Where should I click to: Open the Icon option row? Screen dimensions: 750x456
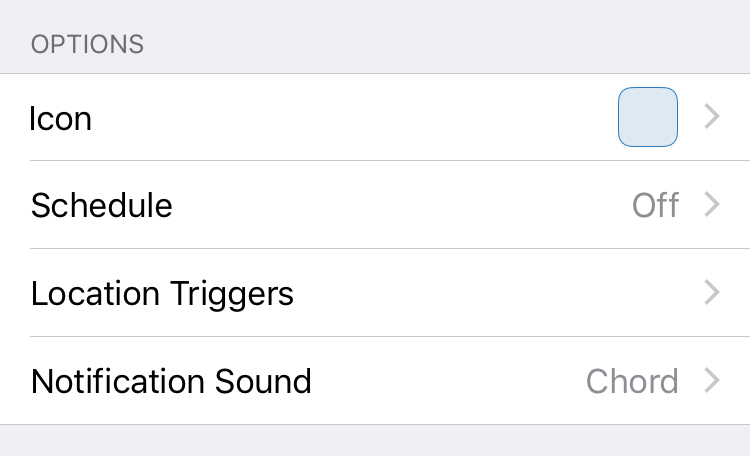click(374, 118)
